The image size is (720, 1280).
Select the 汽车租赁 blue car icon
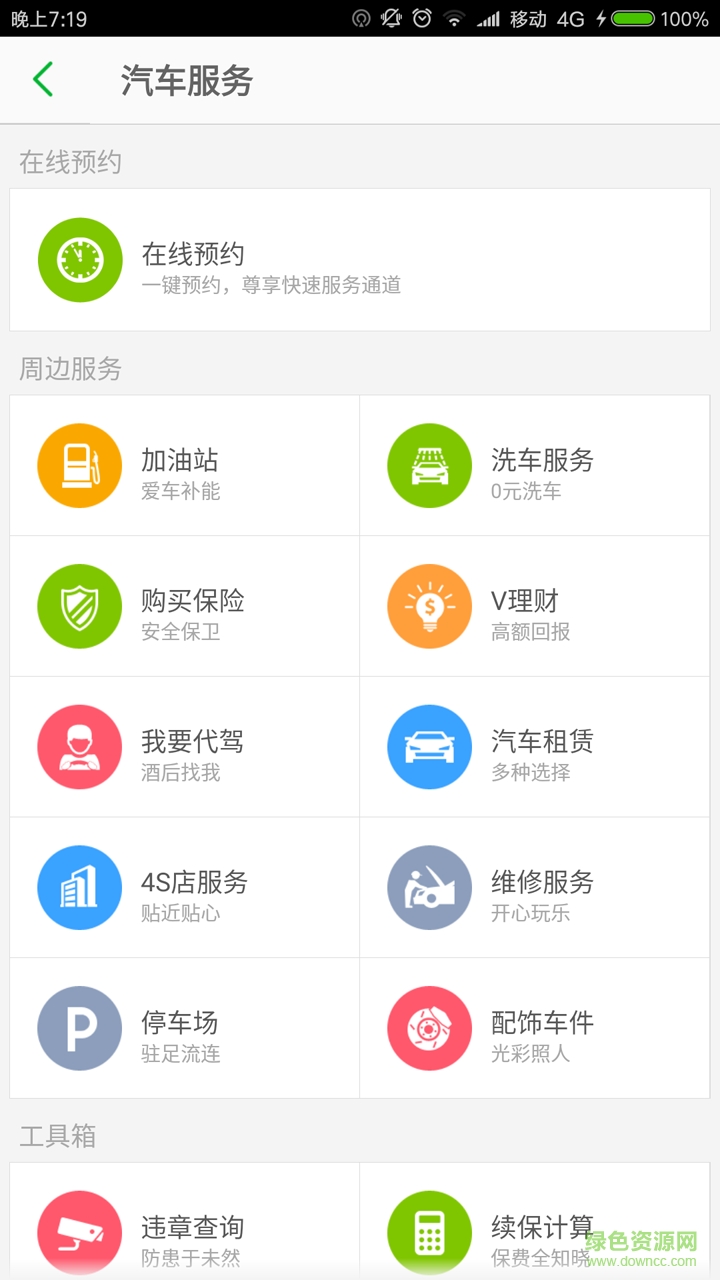pos(429,746)
